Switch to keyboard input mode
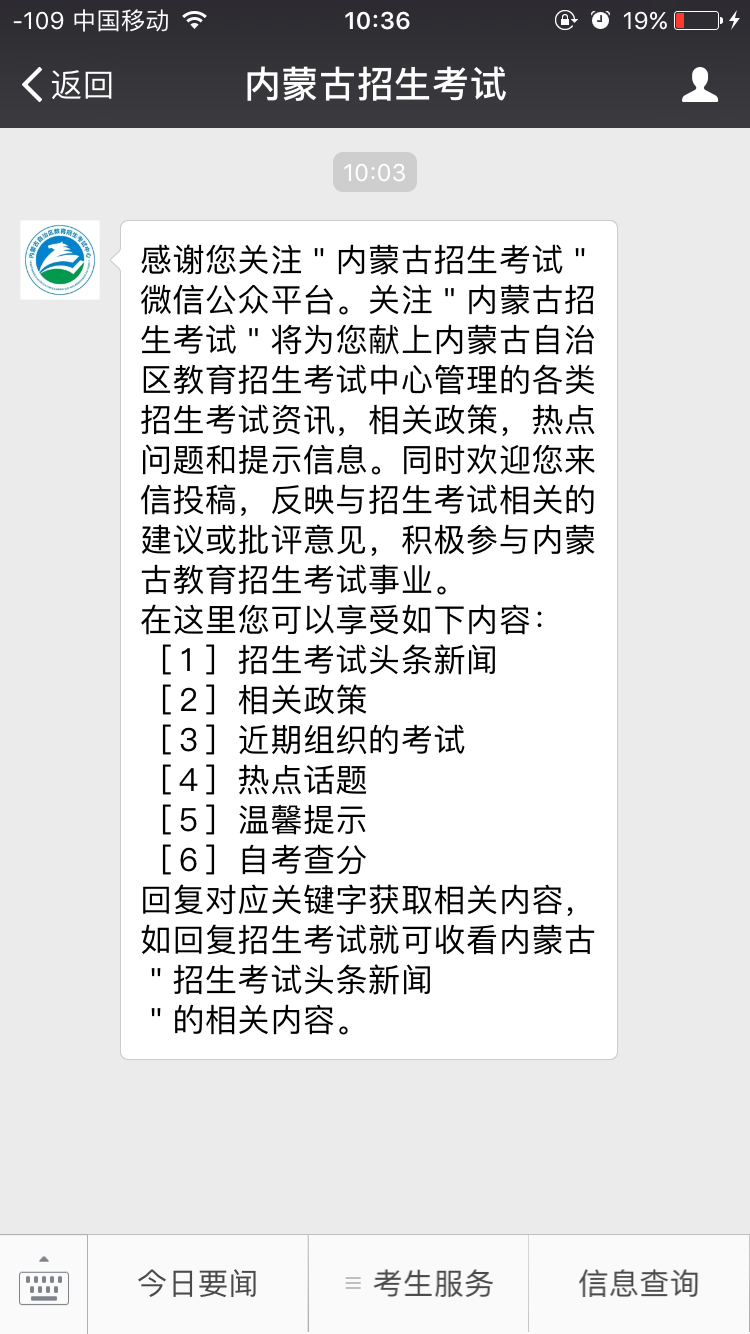This screenshot has height=1334, width=750. [x=44, y=1284]
